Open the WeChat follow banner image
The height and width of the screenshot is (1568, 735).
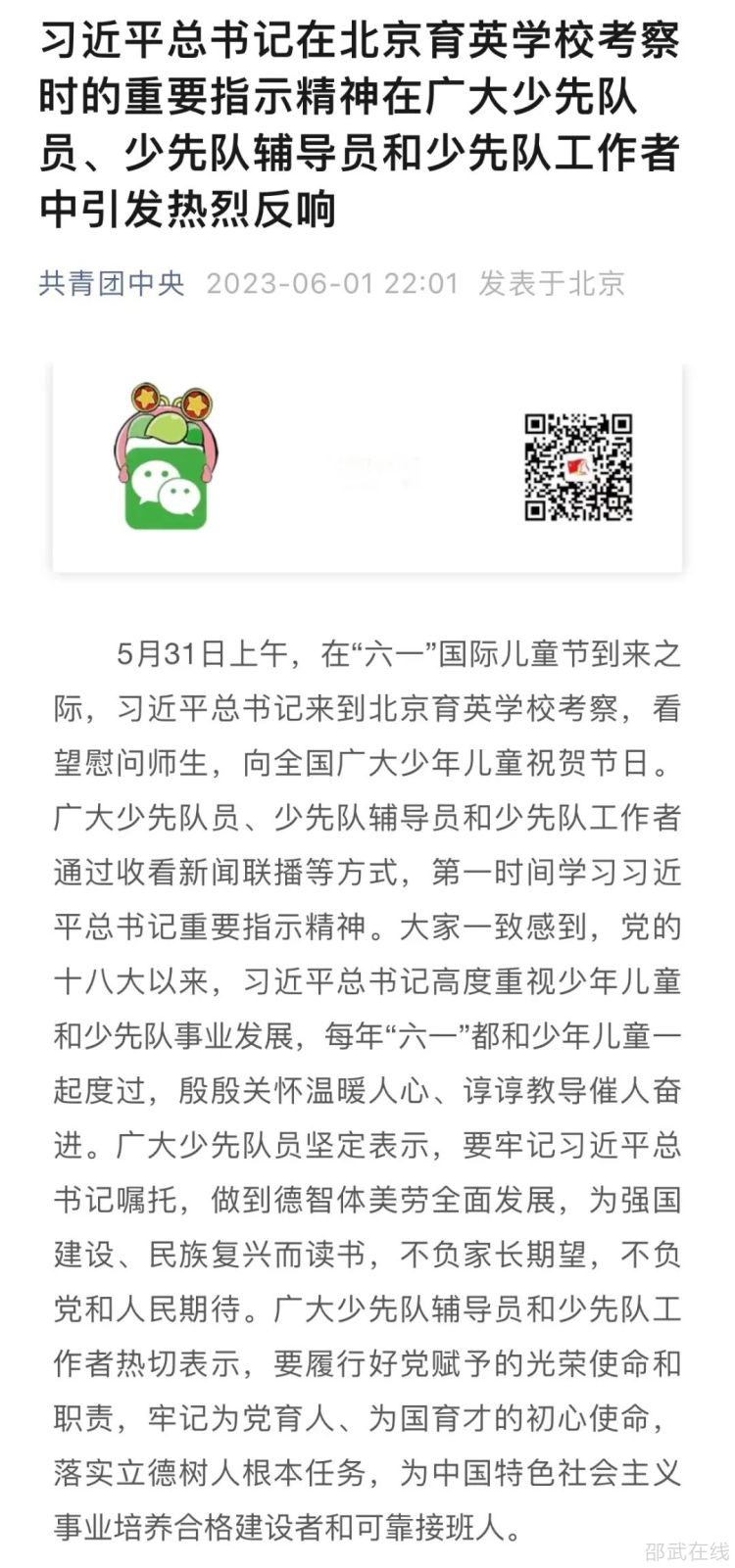[x=367, y=468]
